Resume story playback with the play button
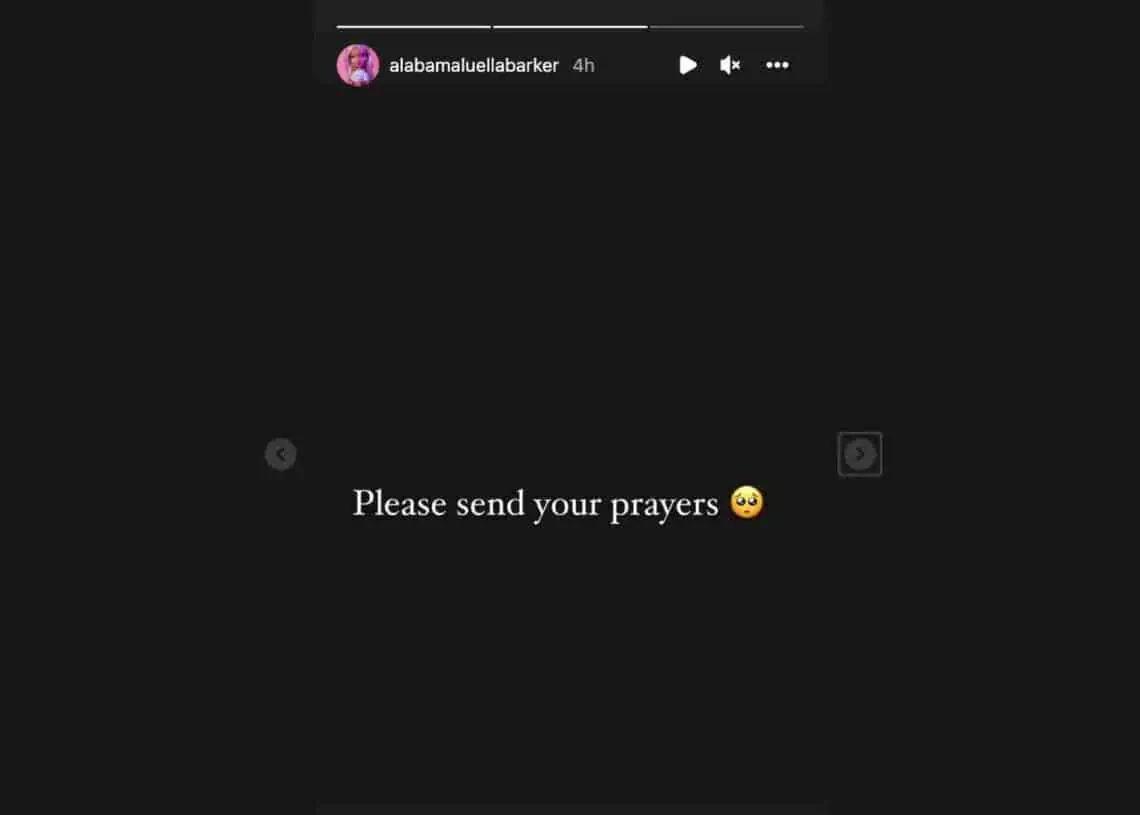The image size is (1140, 815). 687,65
